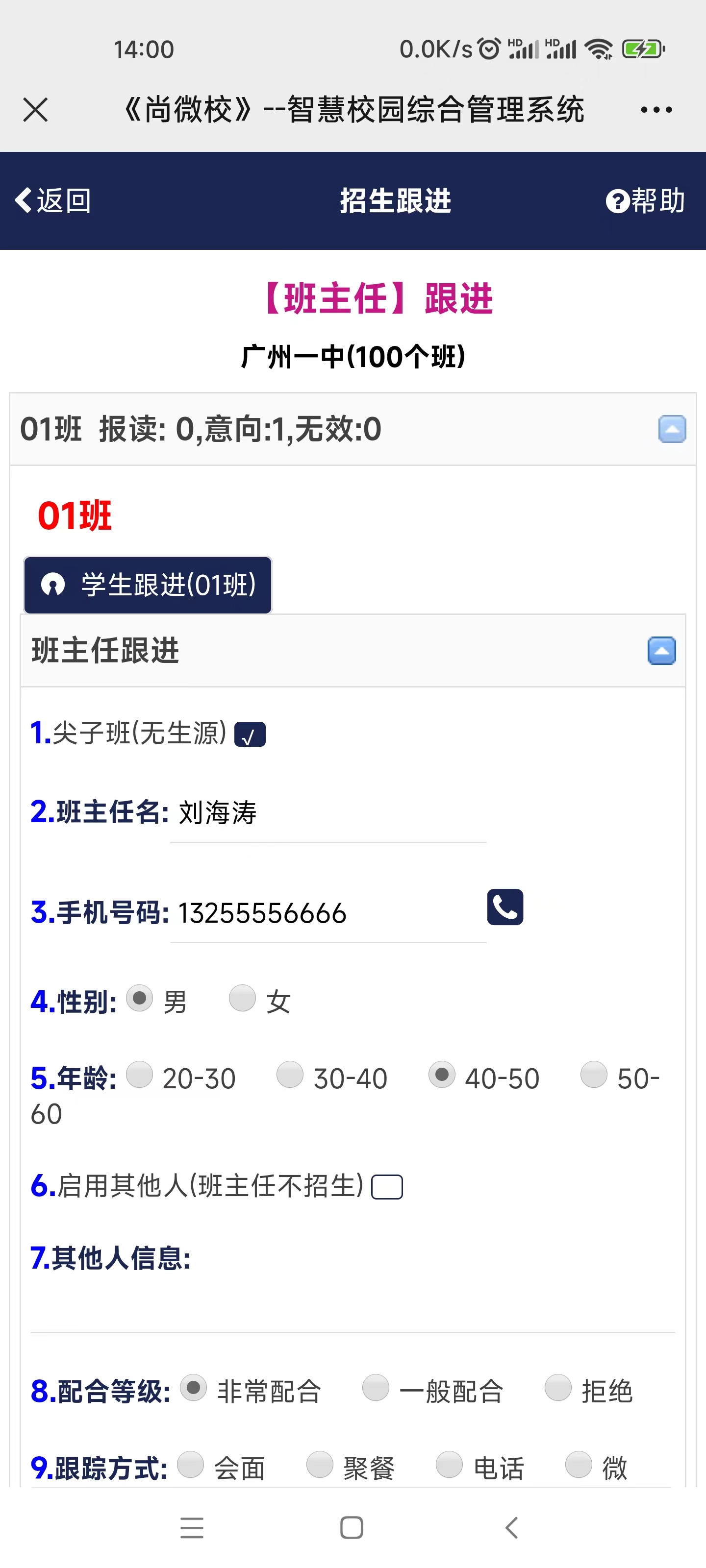Select 拒绝 cooperation level

(557, 1388)
